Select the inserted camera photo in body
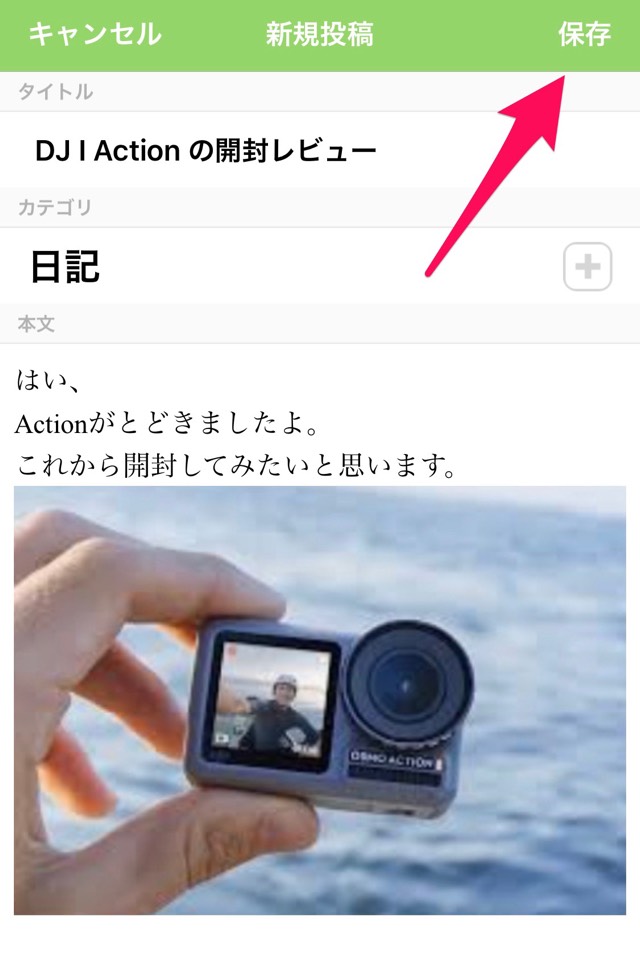Viewport: 640px width, 978px height. 320,700
